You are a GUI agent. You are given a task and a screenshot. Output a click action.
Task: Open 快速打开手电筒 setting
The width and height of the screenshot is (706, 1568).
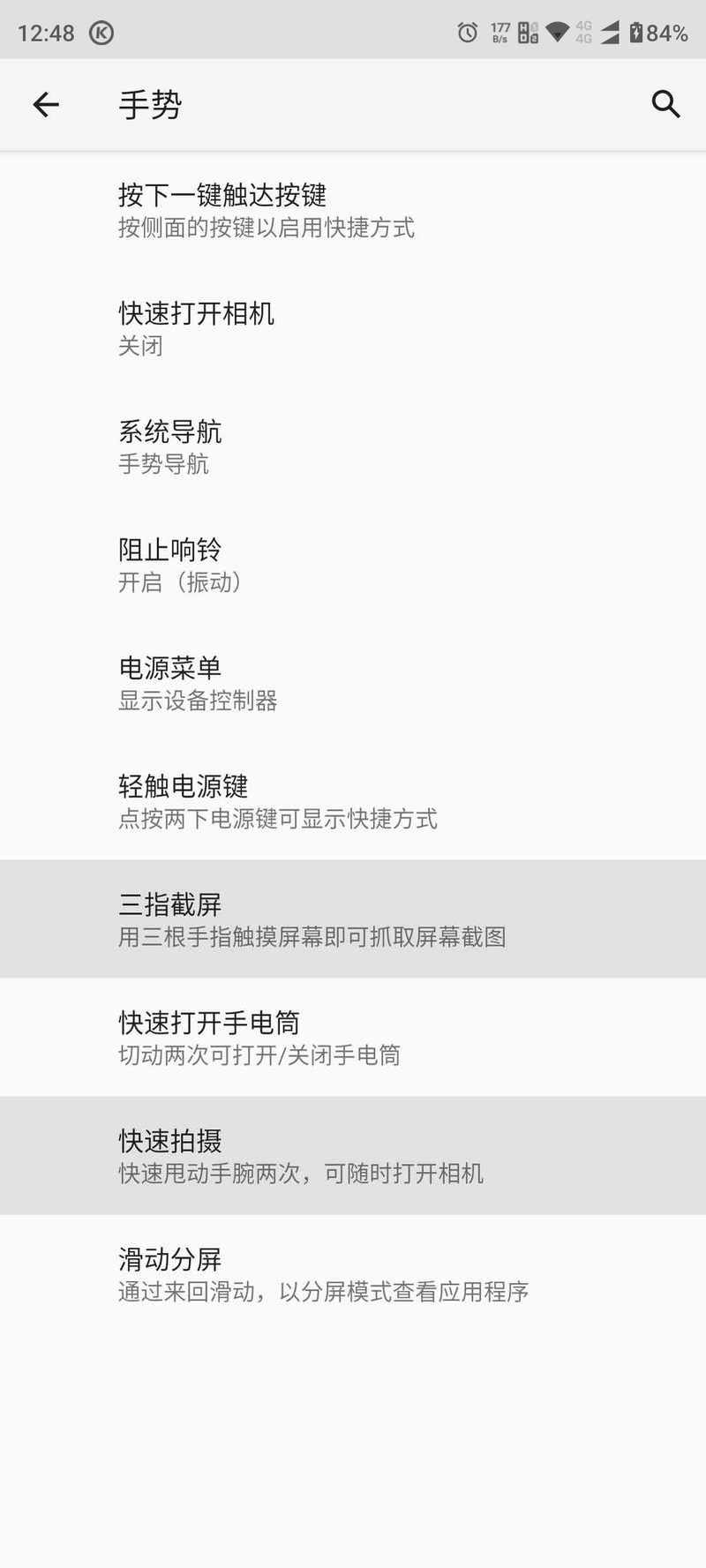tap(353, 1038)
